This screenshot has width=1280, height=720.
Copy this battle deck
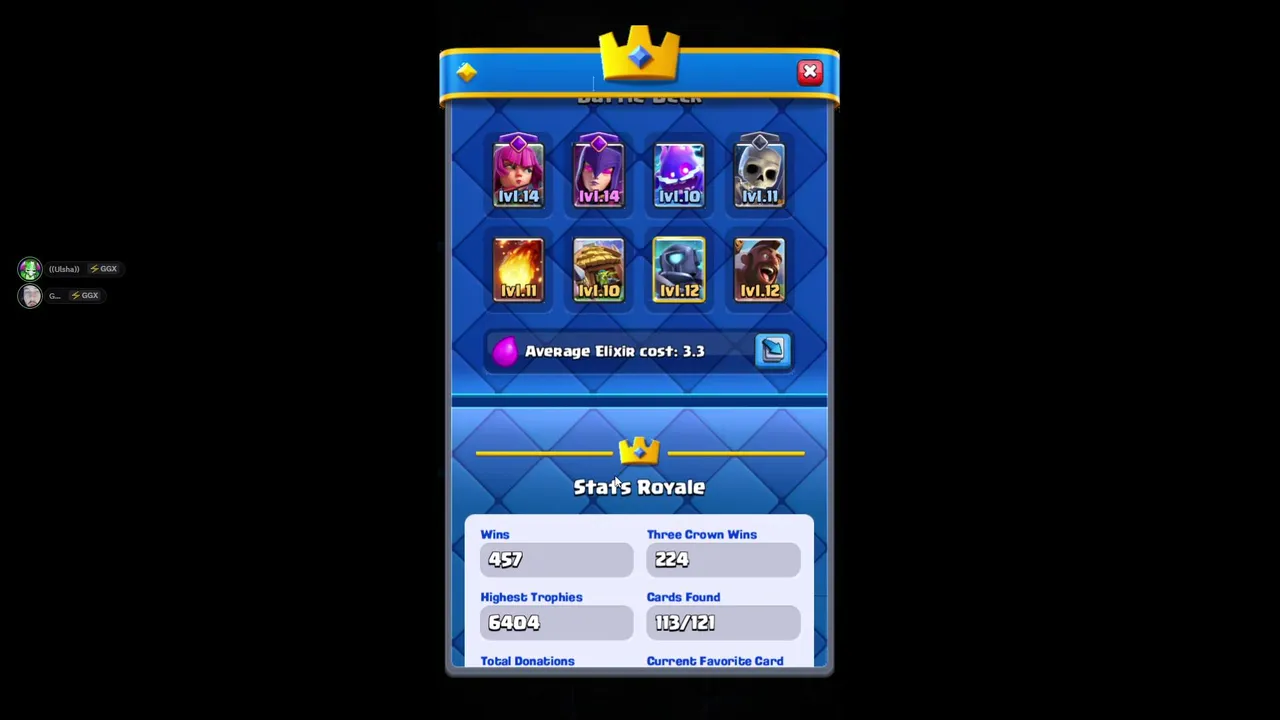pyautogui.click(x=773, y=350)
